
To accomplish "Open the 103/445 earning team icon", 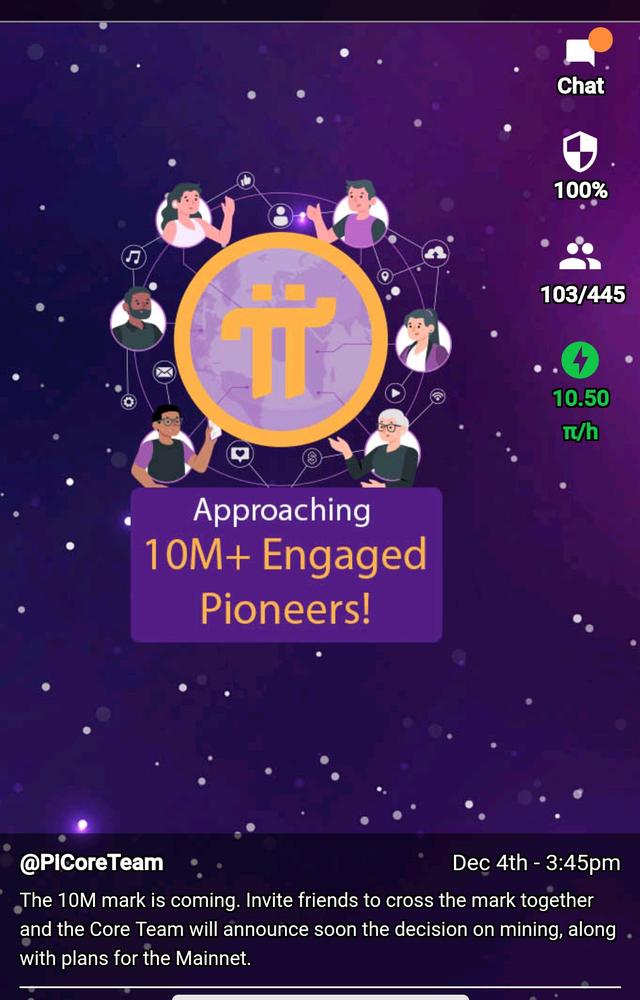I will (x=580, y=257).
